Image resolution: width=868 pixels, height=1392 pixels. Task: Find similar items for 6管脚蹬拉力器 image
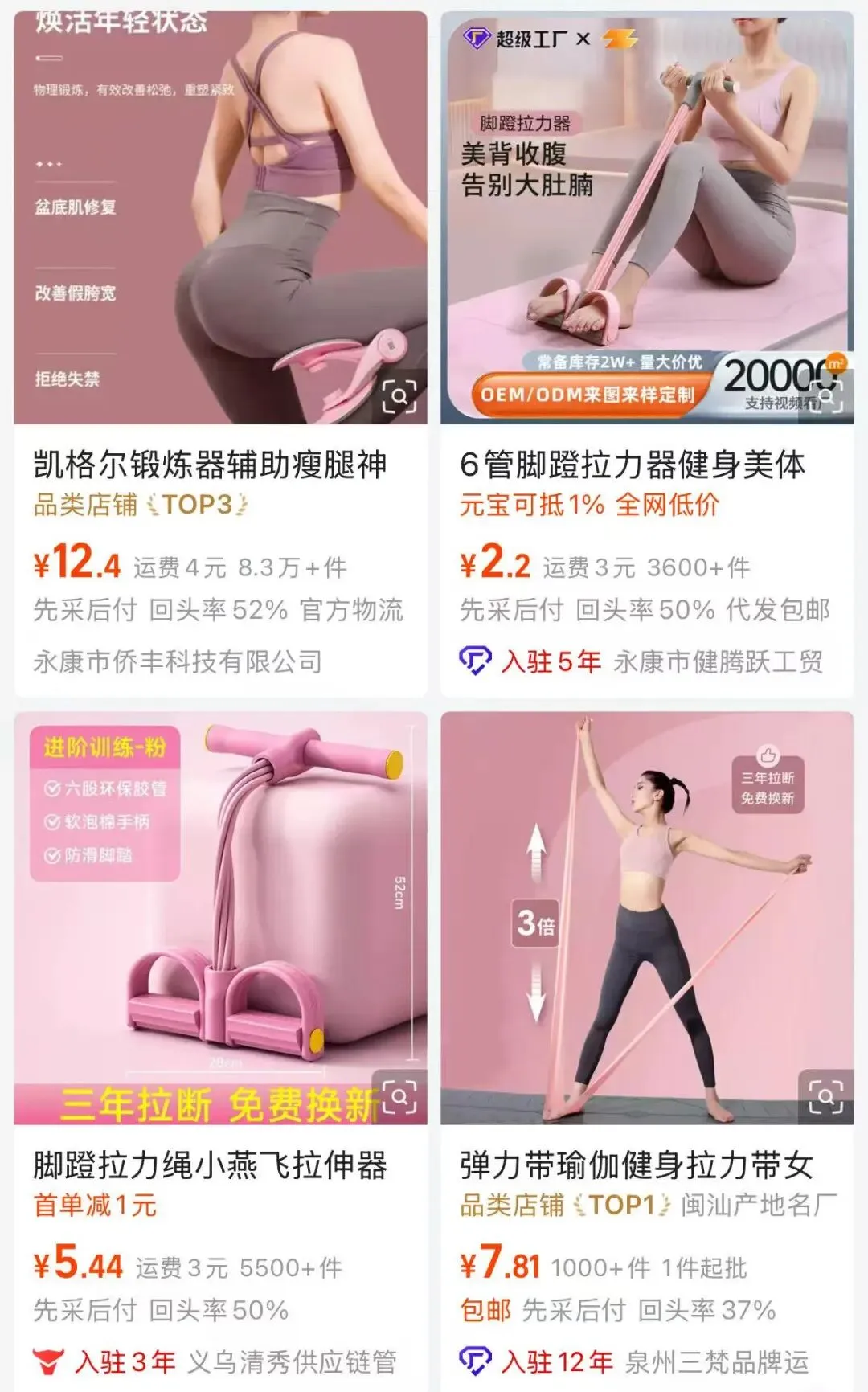(x=826, y=396)
